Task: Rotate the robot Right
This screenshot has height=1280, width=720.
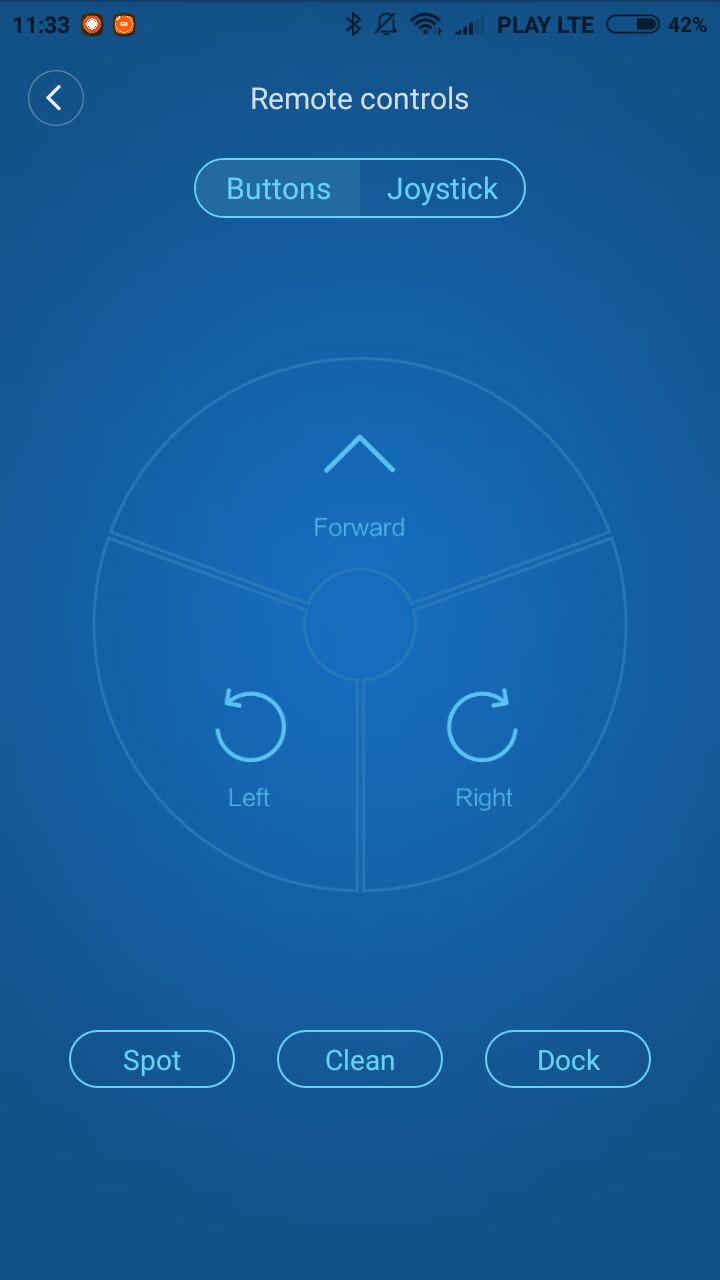Action: pyautogui.click(x=483, y=745)
